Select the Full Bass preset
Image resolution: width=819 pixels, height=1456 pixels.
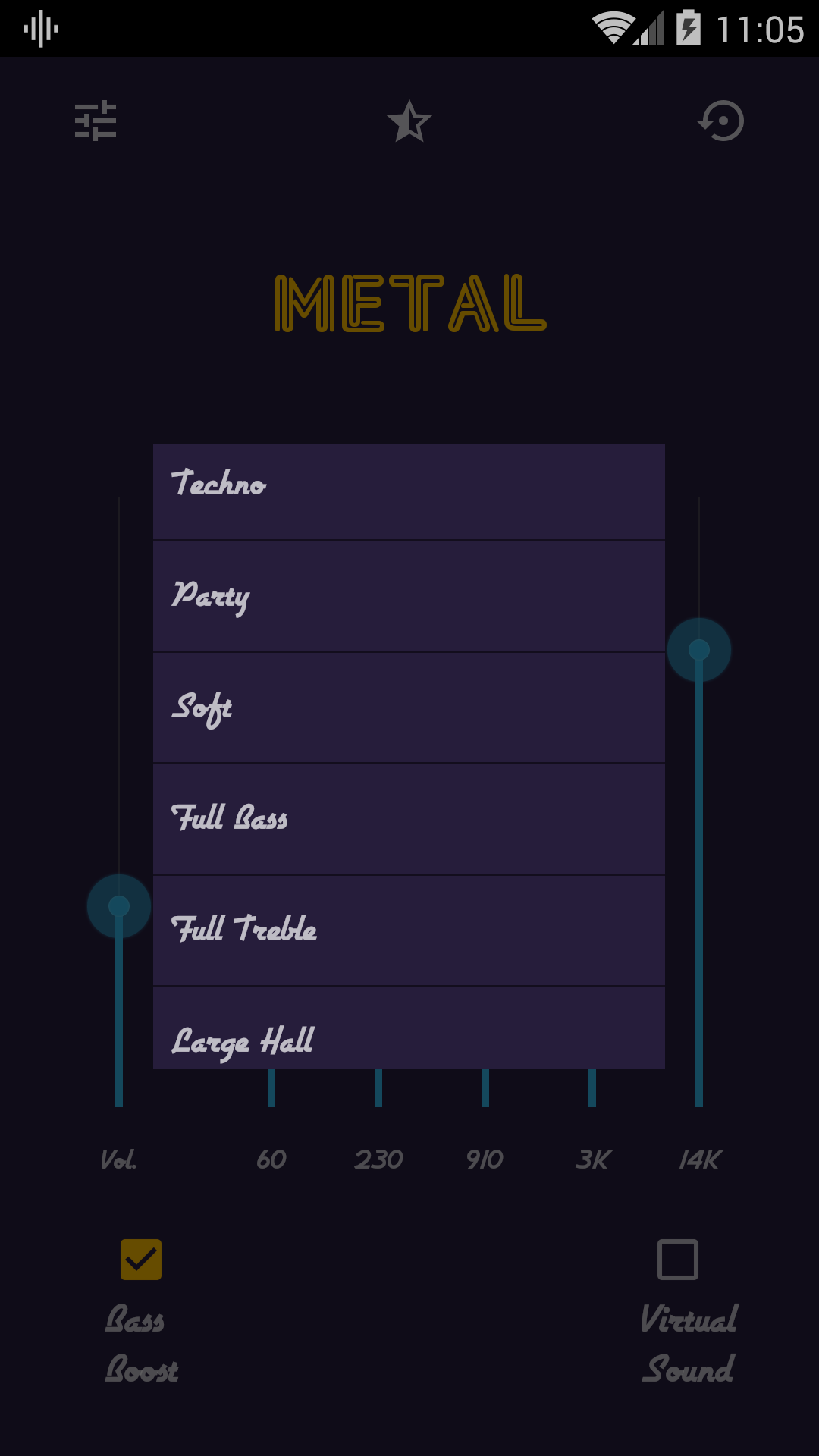[409, 819]
